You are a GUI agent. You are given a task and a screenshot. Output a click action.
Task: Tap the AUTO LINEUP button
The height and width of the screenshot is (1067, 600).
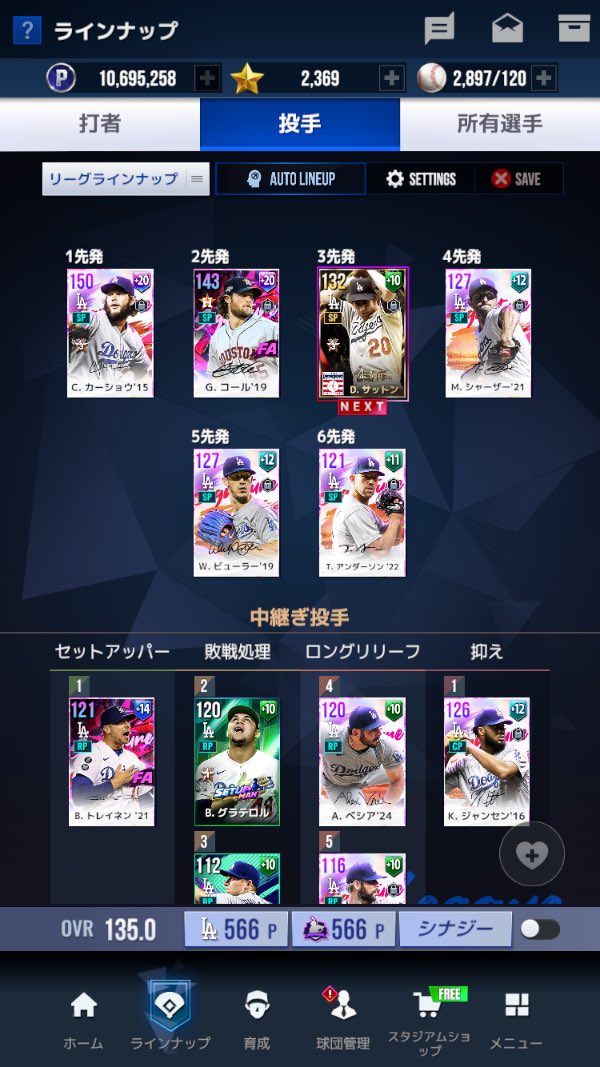click(289, 179)
